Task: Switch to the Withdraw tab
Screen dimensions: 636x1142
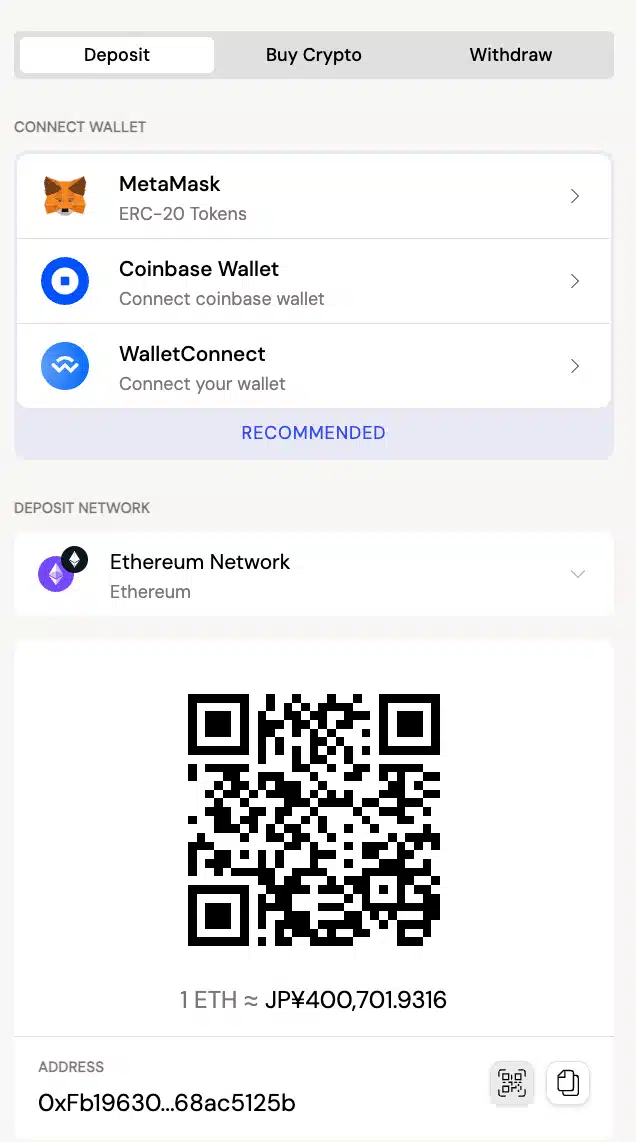Action: [x=510, y=55]
